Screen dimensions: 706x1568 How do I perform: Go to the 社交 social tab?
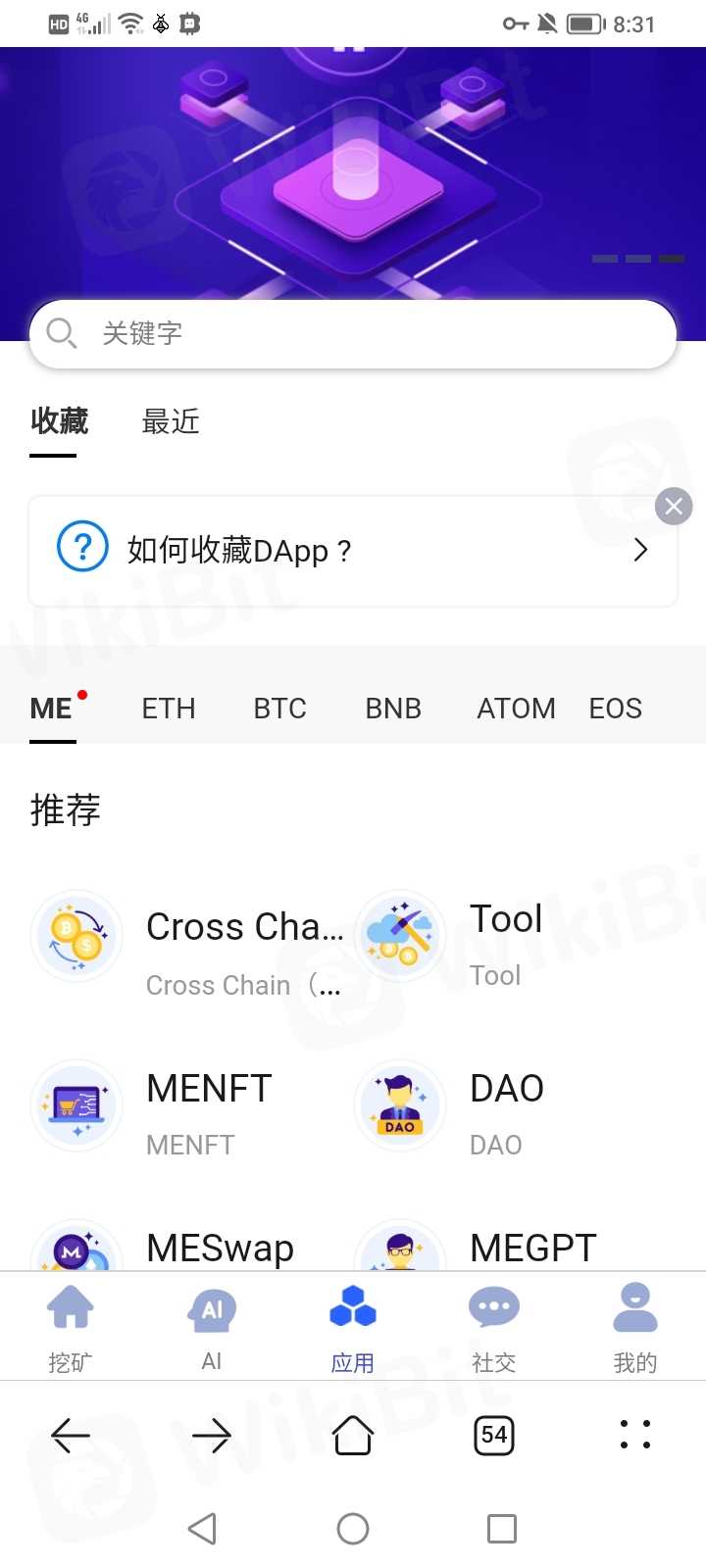click(494, 1328)
